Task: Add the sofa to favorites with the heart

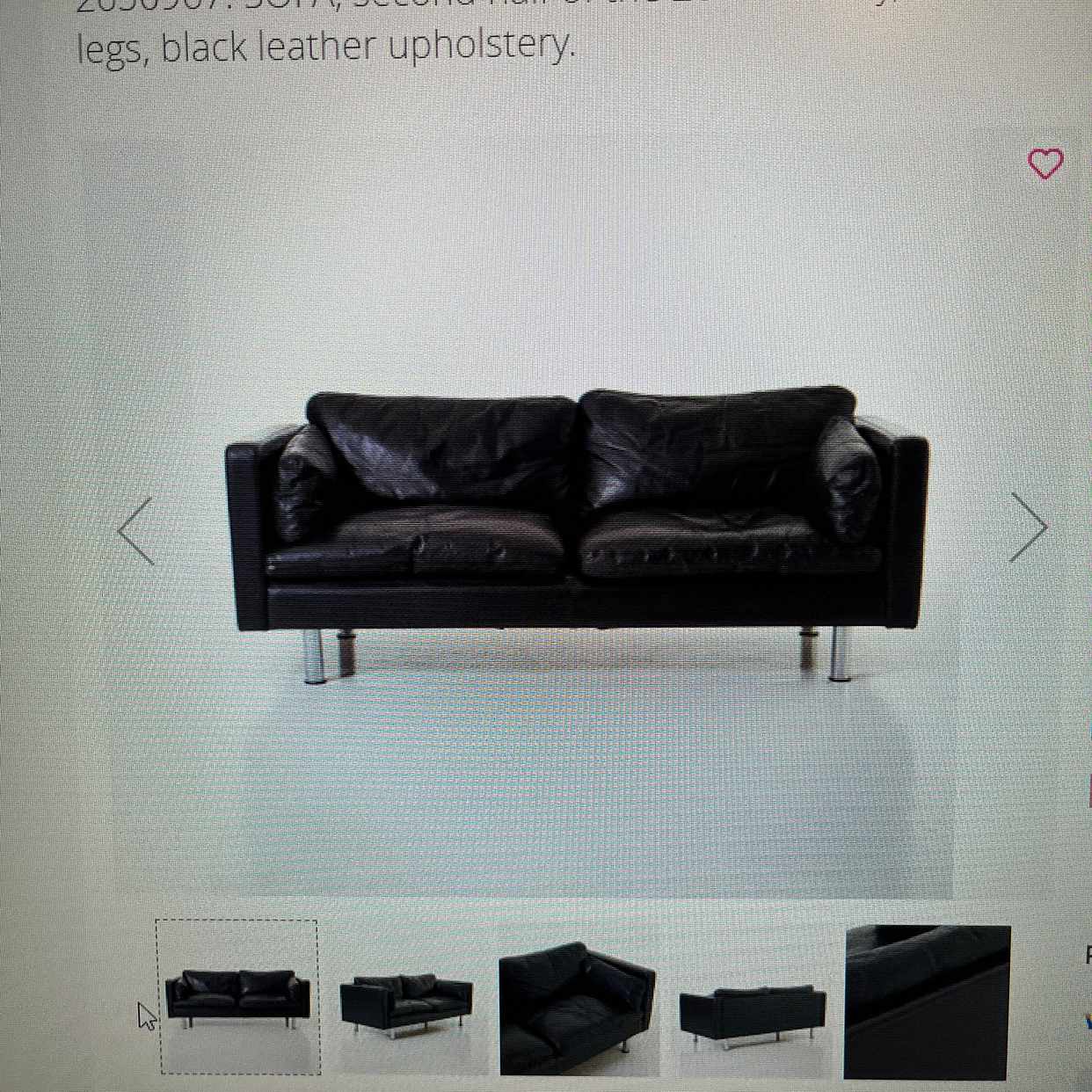Action: coord(1045,164)
